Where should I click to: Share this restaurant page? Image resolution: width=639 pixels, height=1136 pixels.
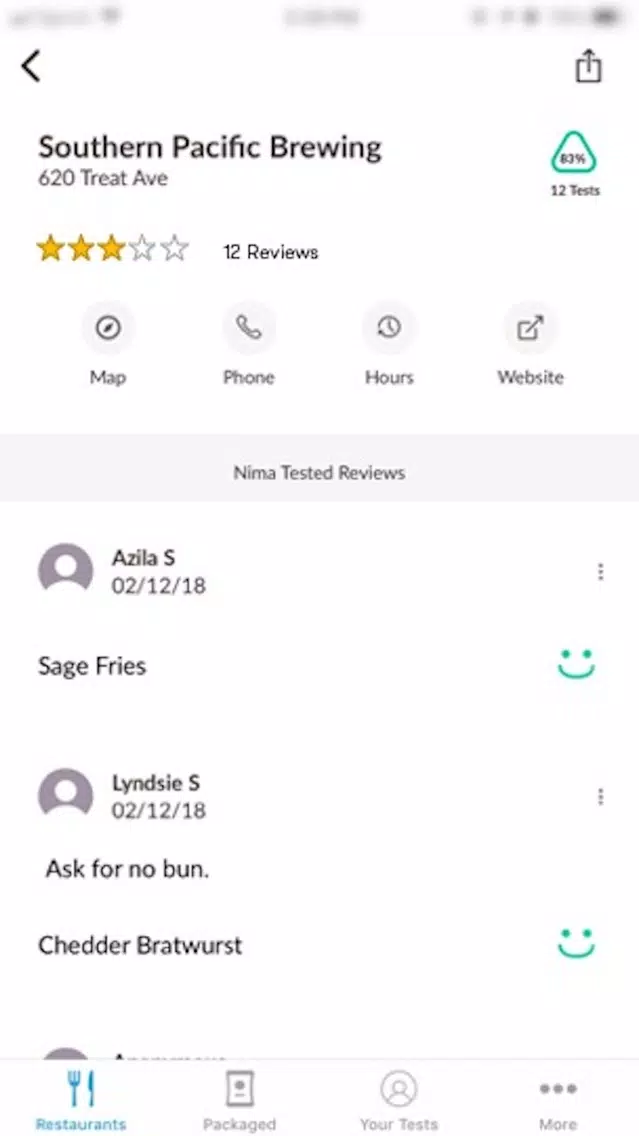coord(588,66)
